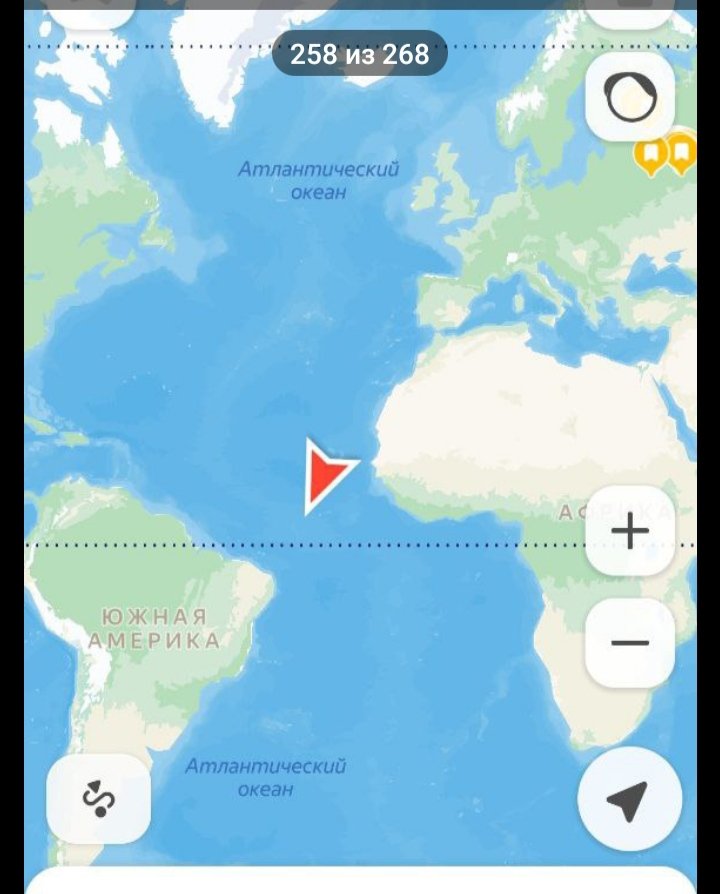This screenshot has height=894, width=720.
Task: Zoom in on the map
Action: tap(630, 532)
